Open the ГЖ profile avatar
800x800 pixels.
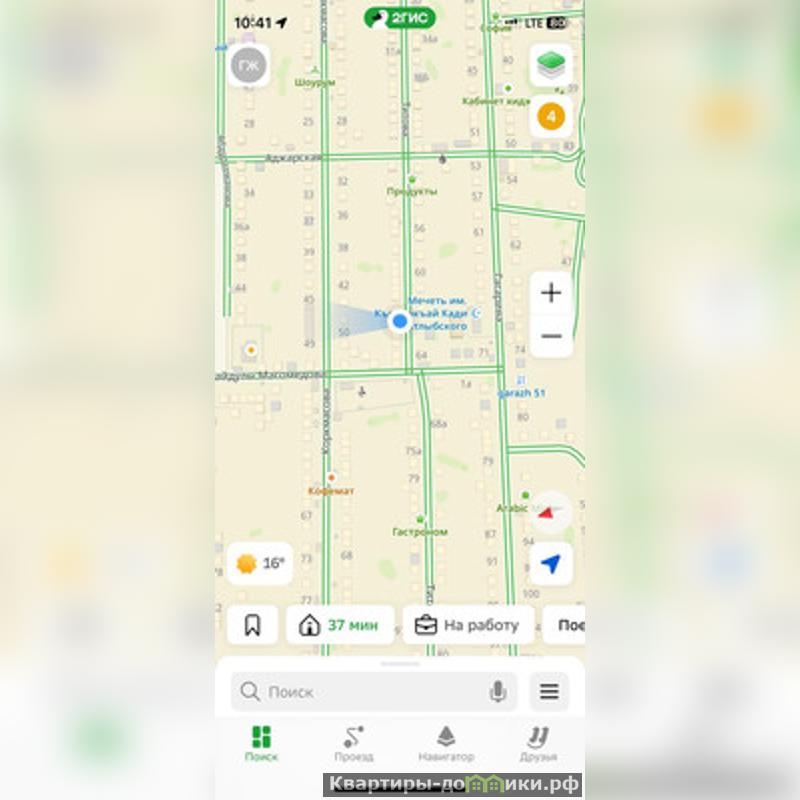(x=248, y=66)
